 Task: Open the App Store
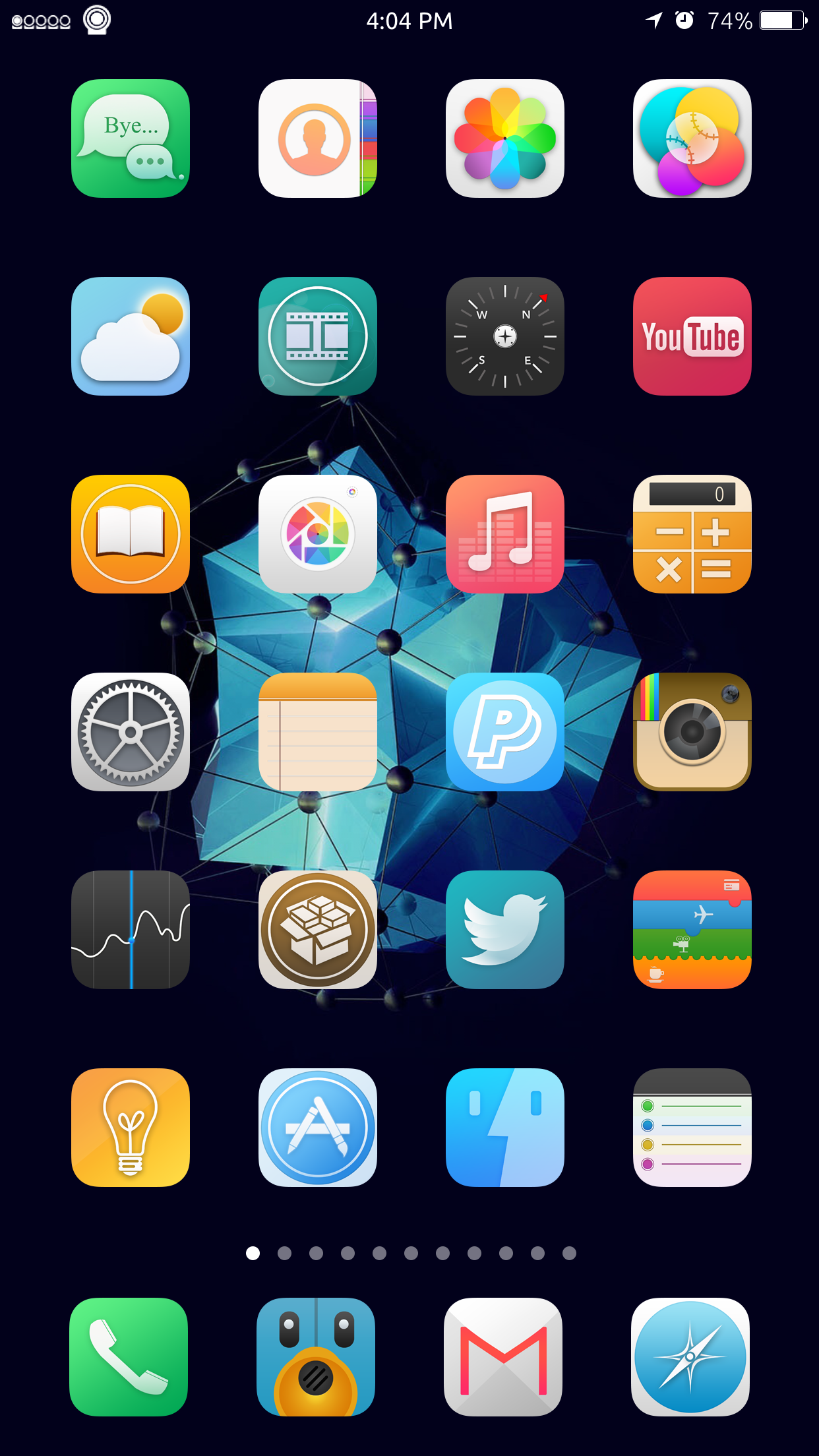(x=318, y=1128)
